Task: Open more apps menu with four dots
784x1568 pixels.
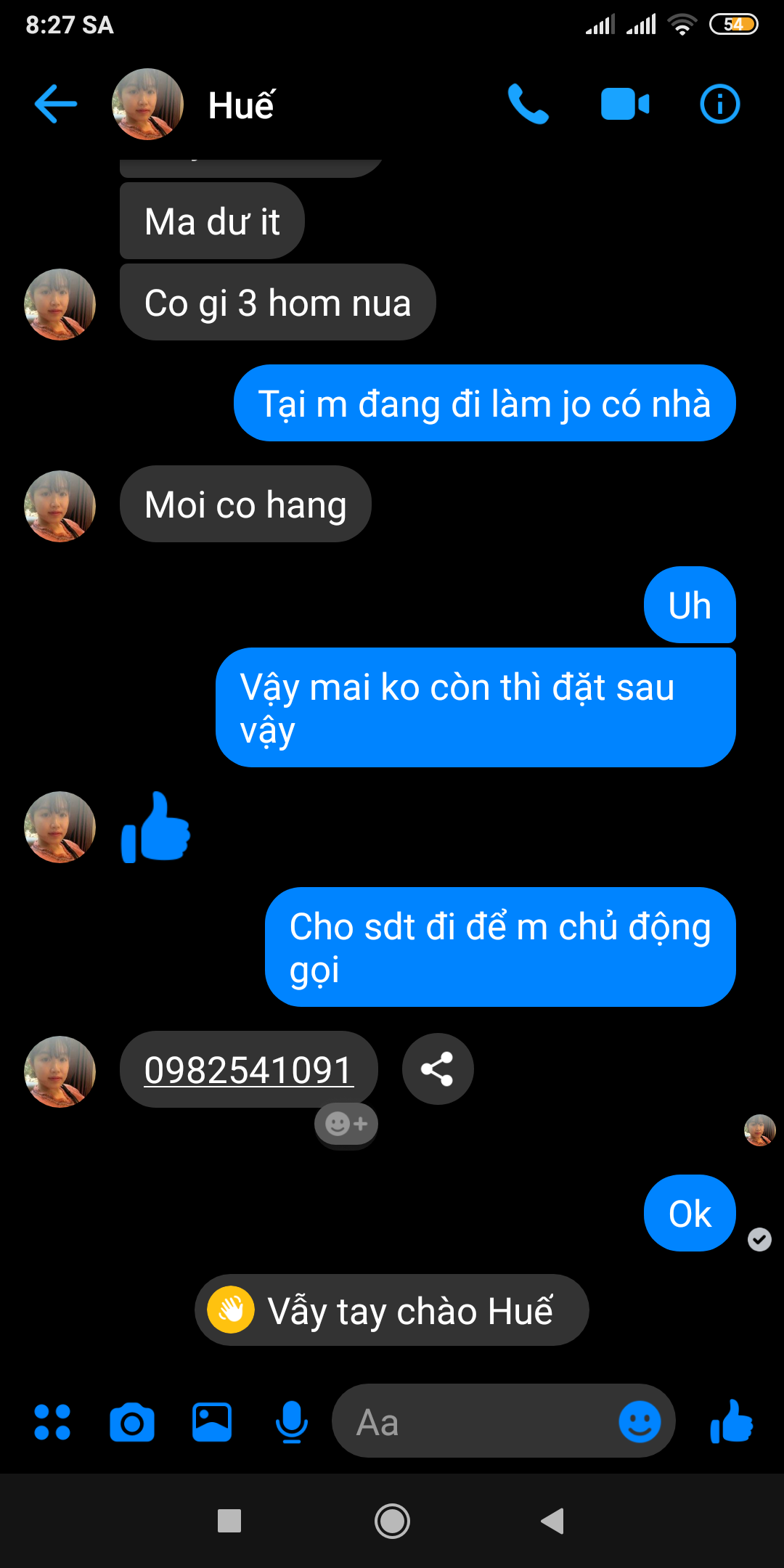Action: pos(52,1422)
